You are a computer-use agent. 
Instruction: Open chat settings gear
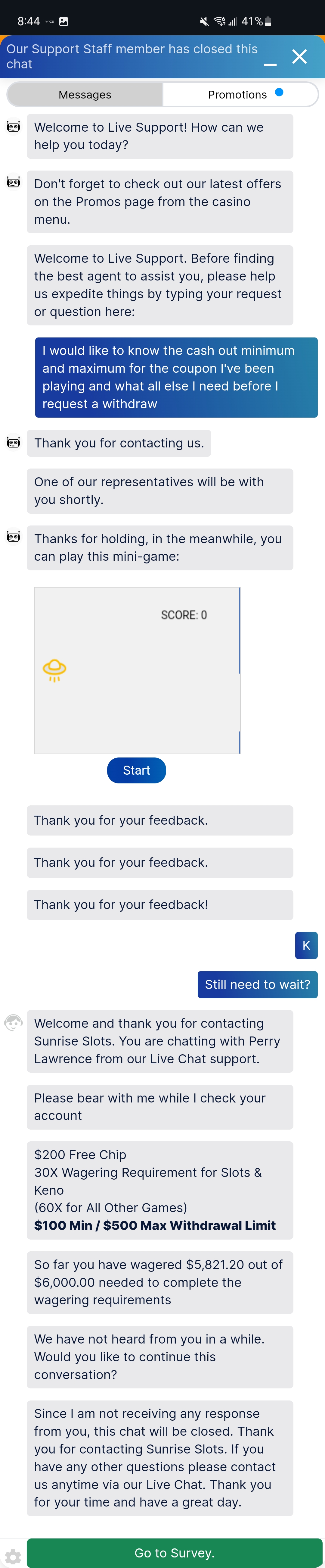[13, 1557]
